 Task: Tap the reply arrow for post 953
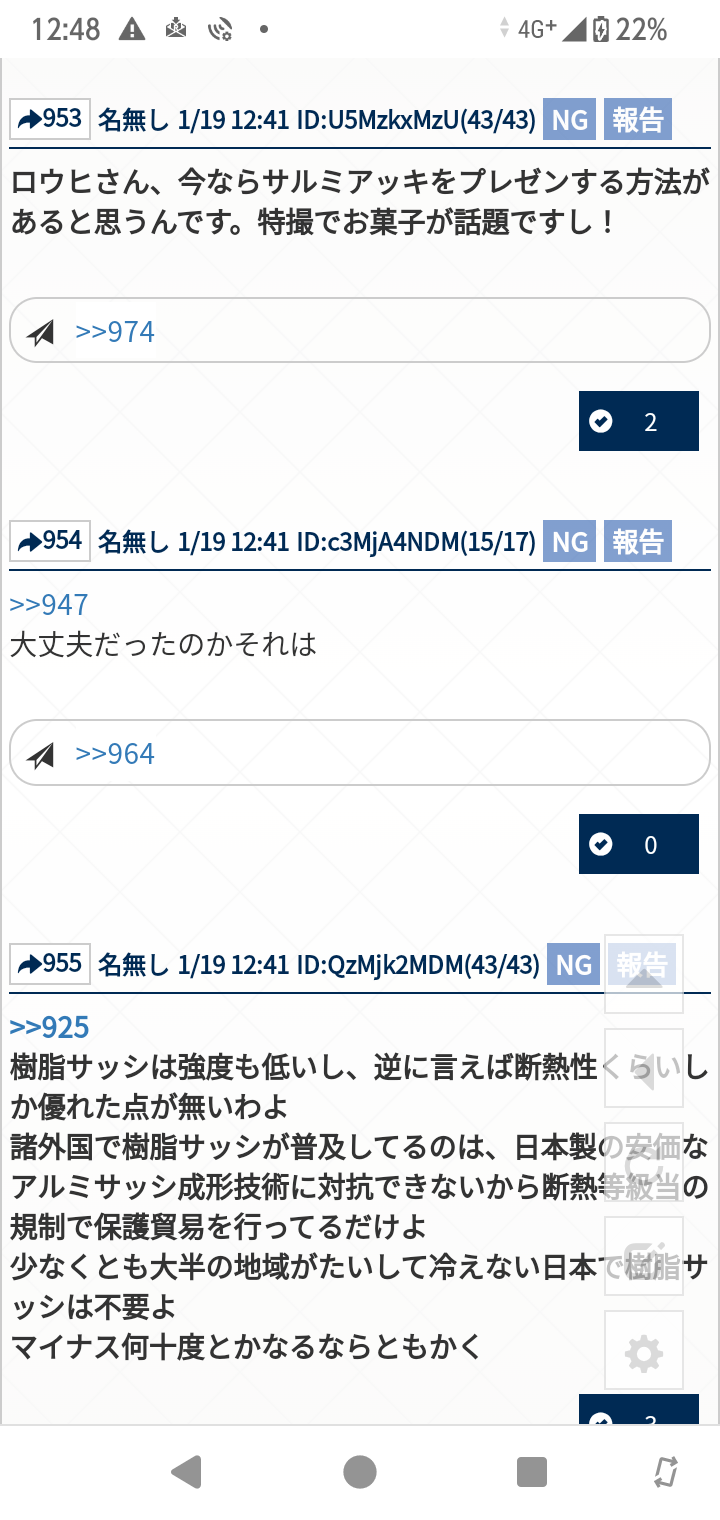pos(50,119)
